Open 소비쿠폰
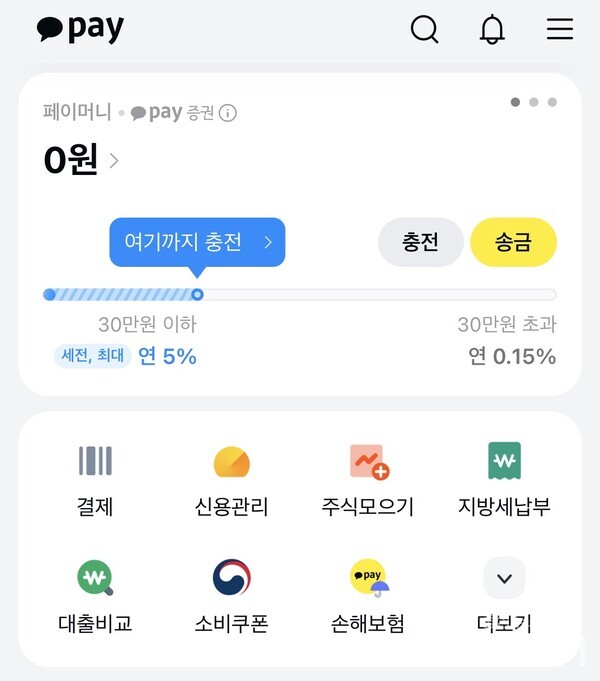The width and height of the screenshot is (600, 681). (x=231, y=597)
